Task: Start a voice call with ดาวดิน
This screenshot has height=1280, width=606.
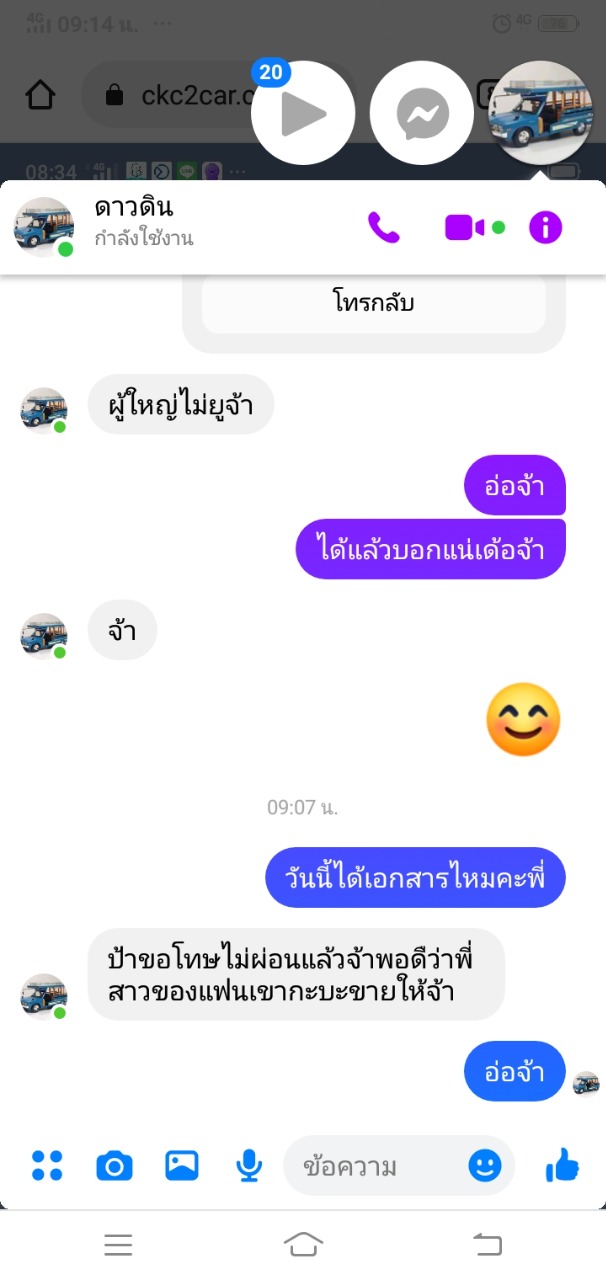Action: coord(383,227)
